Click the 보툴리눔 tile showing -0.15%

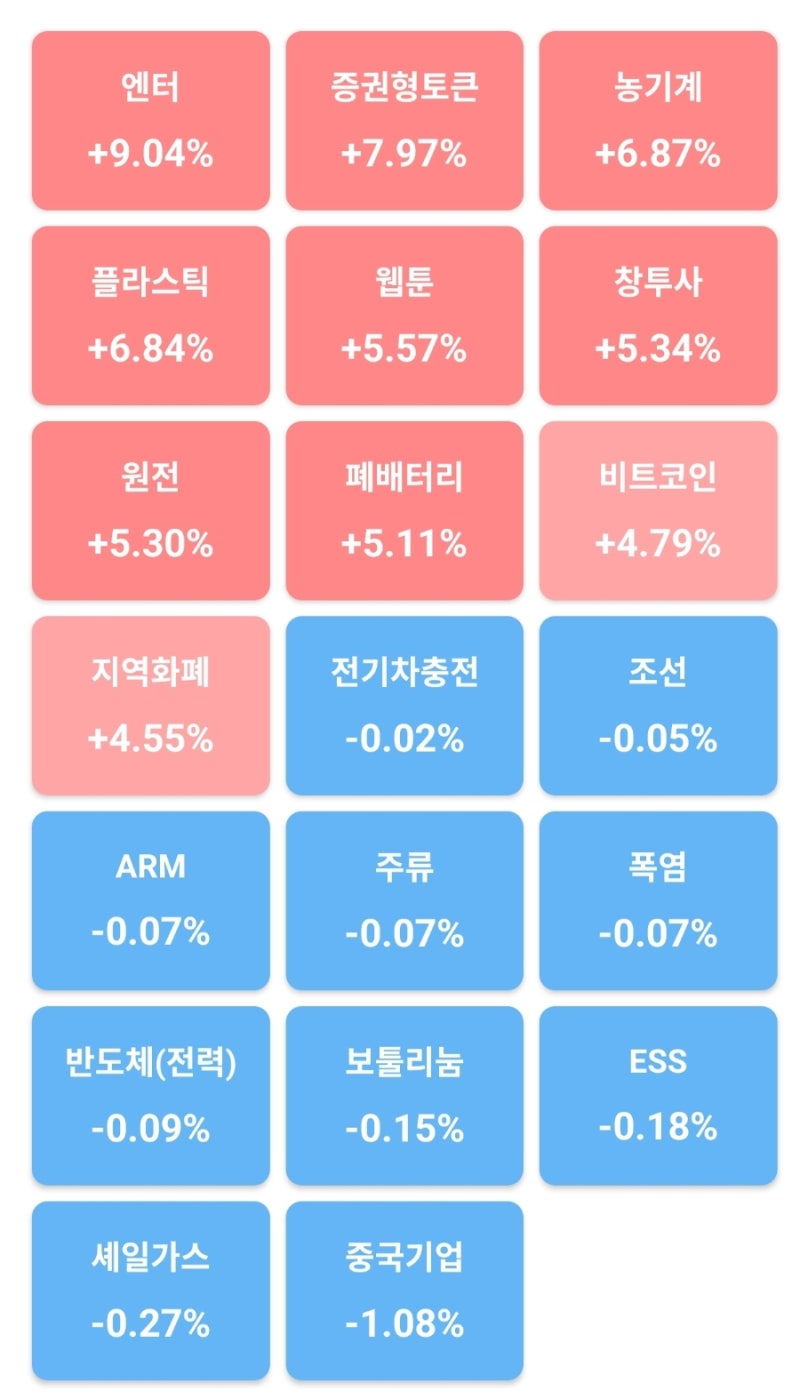tap(404, 1096)
